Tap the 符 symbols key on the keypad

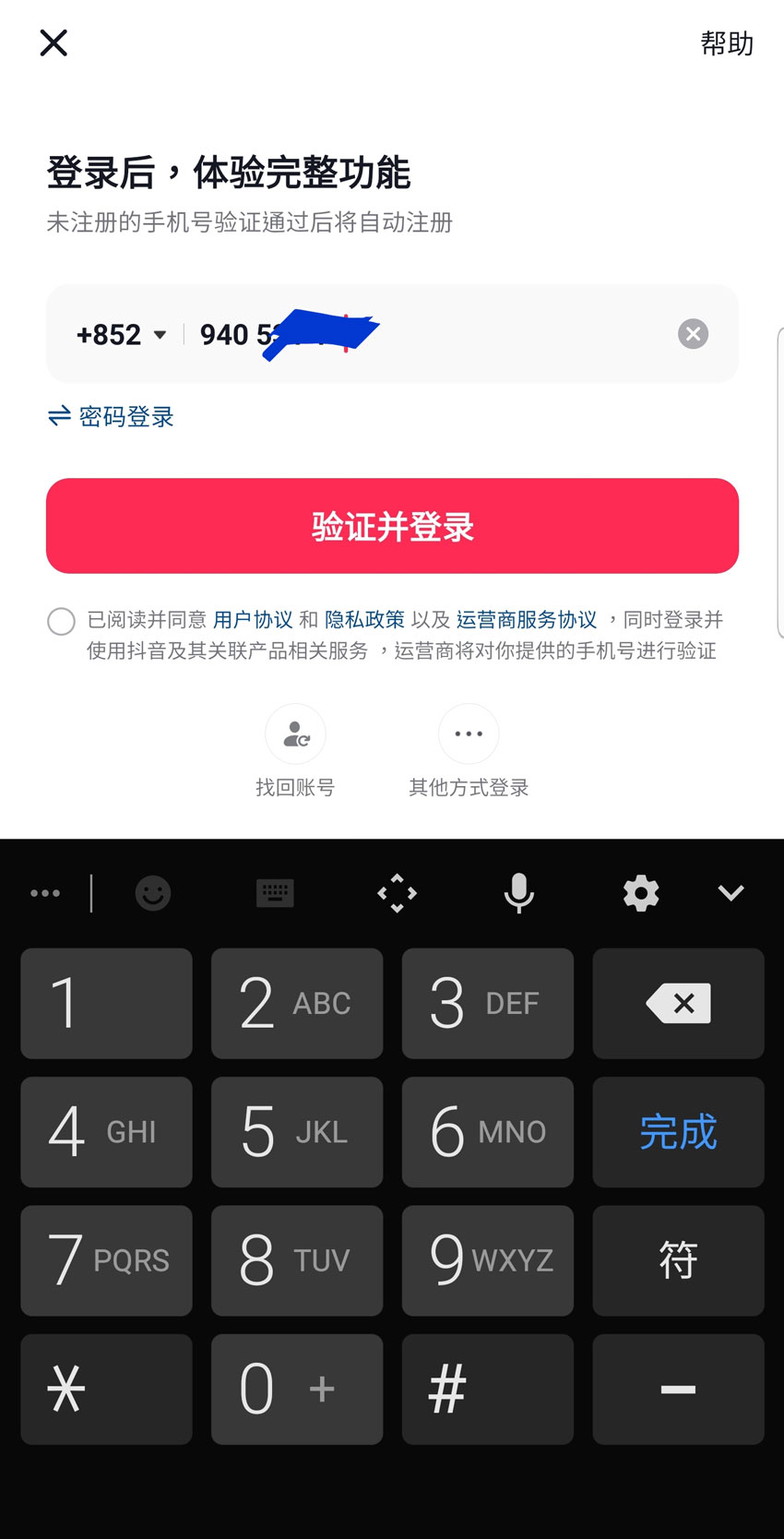click(x=678, y=1260)
